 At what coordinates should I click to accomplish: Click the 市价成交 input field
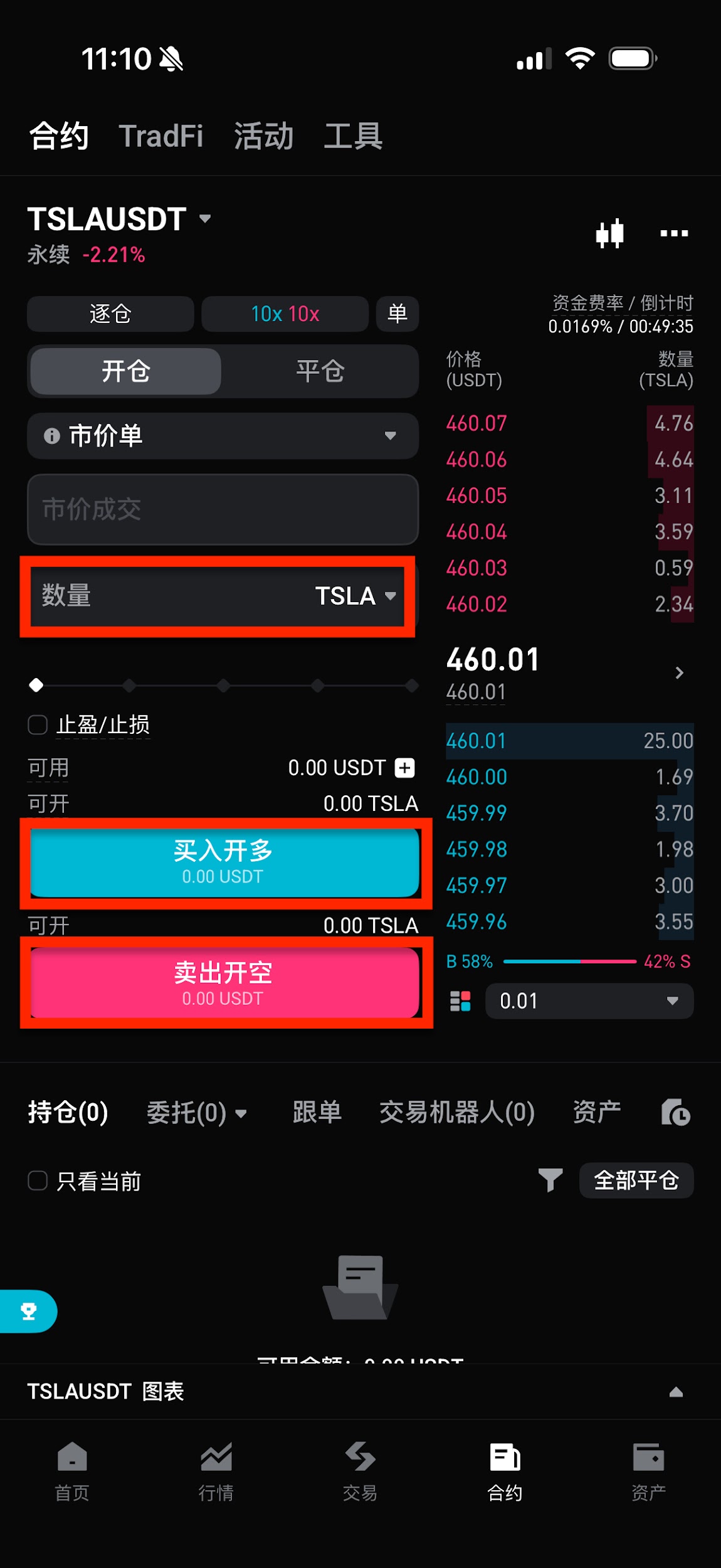[223, 510]
